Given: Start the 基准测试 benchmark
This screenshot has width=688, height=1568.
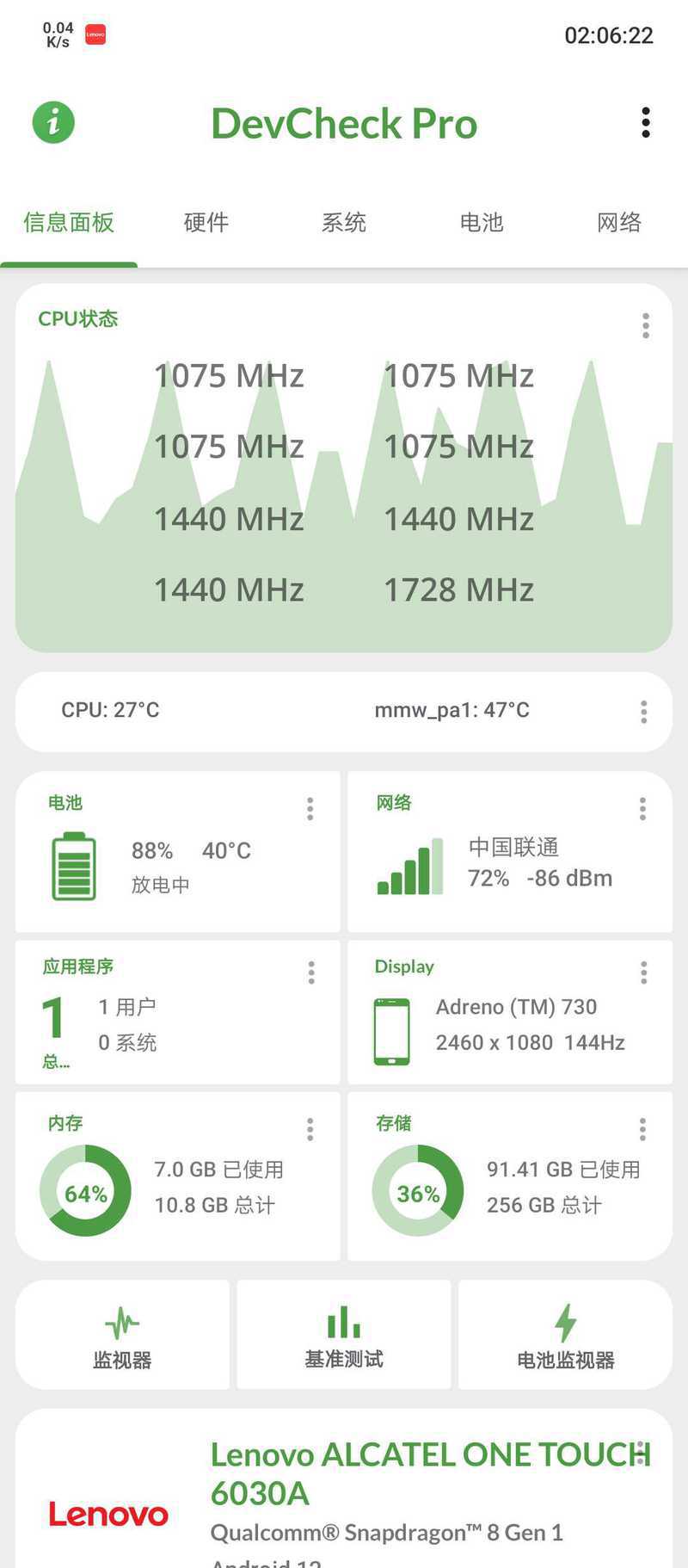Looking at the screenshot, I should coord(344,1335).
